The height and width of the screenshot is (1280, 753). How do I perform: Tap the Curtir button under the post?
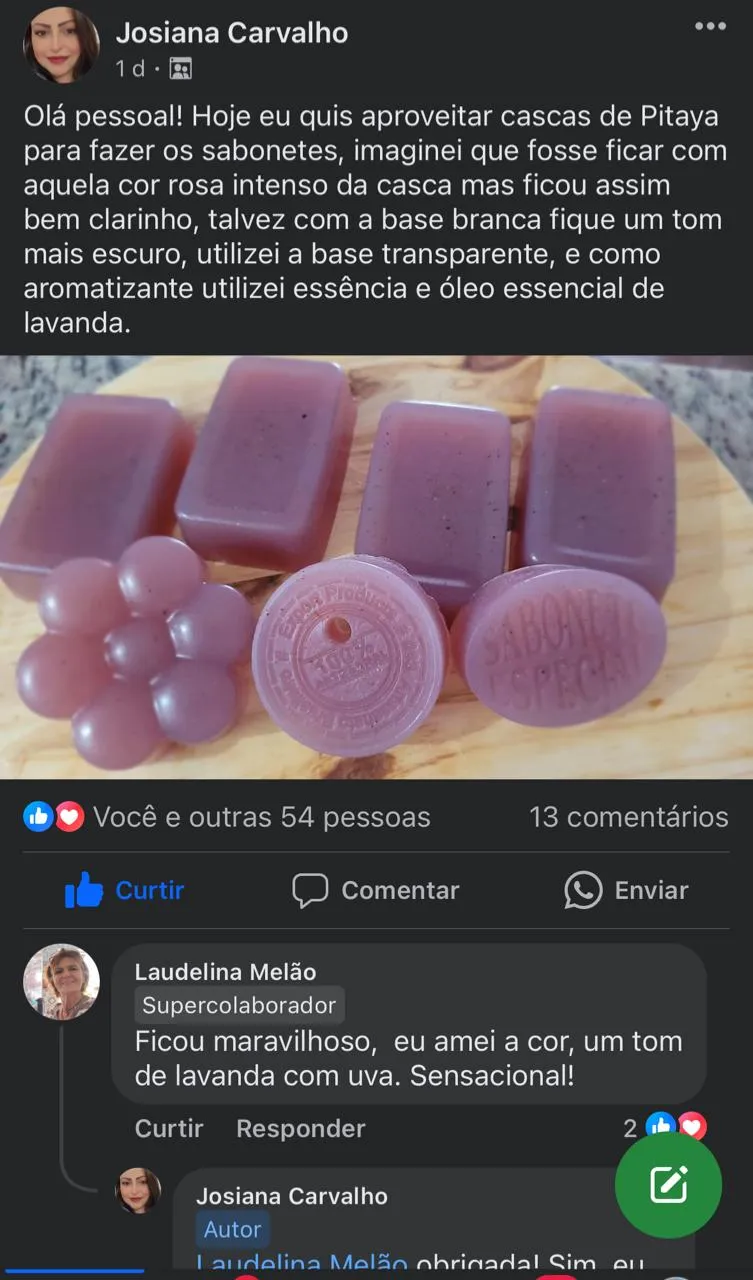pos(125,890)
